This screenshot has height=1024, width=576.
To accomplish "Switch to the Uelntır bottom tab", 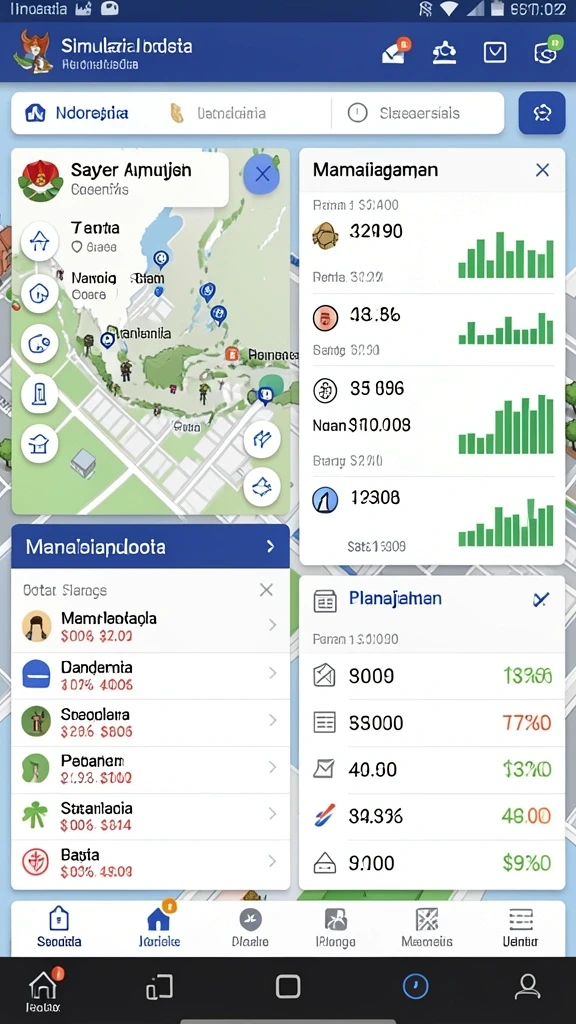I will [520, 928].
